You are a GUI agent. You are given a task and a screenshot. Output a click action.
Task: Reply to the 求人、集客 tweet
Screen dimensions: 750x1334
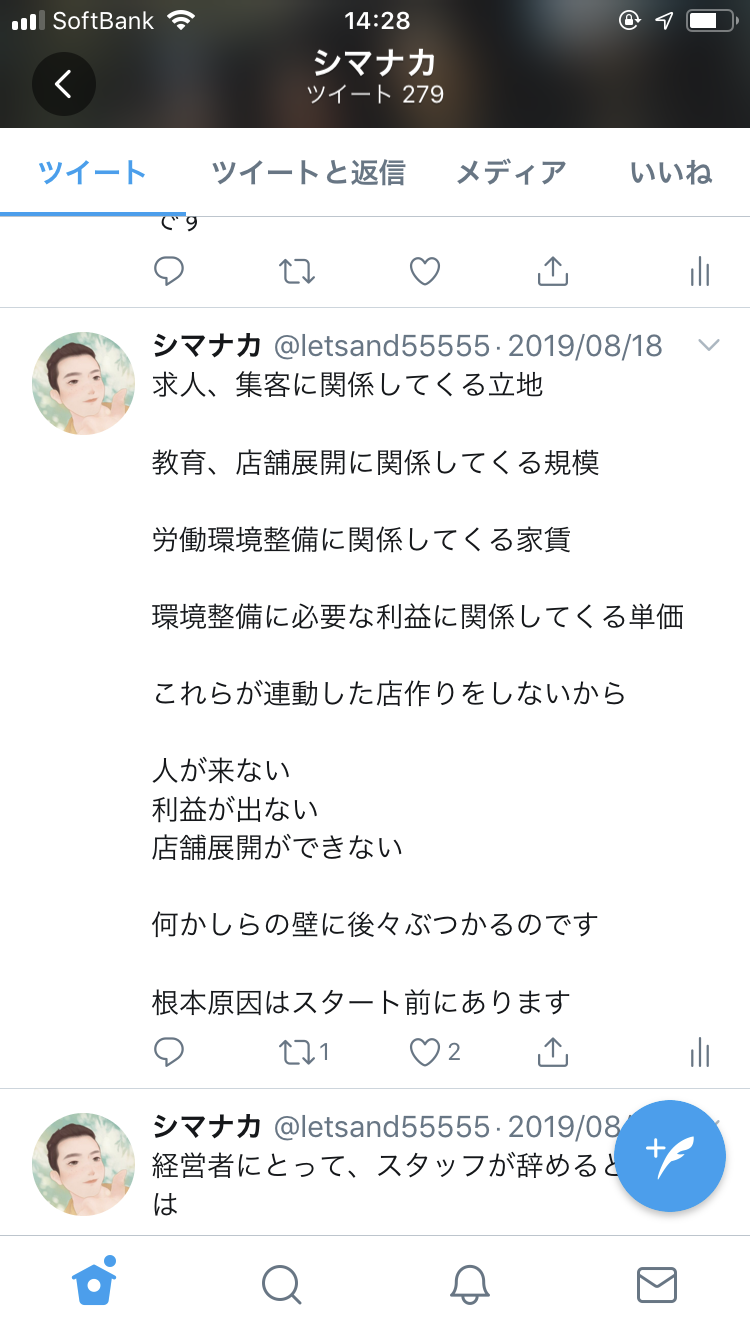pos(169,1051)
